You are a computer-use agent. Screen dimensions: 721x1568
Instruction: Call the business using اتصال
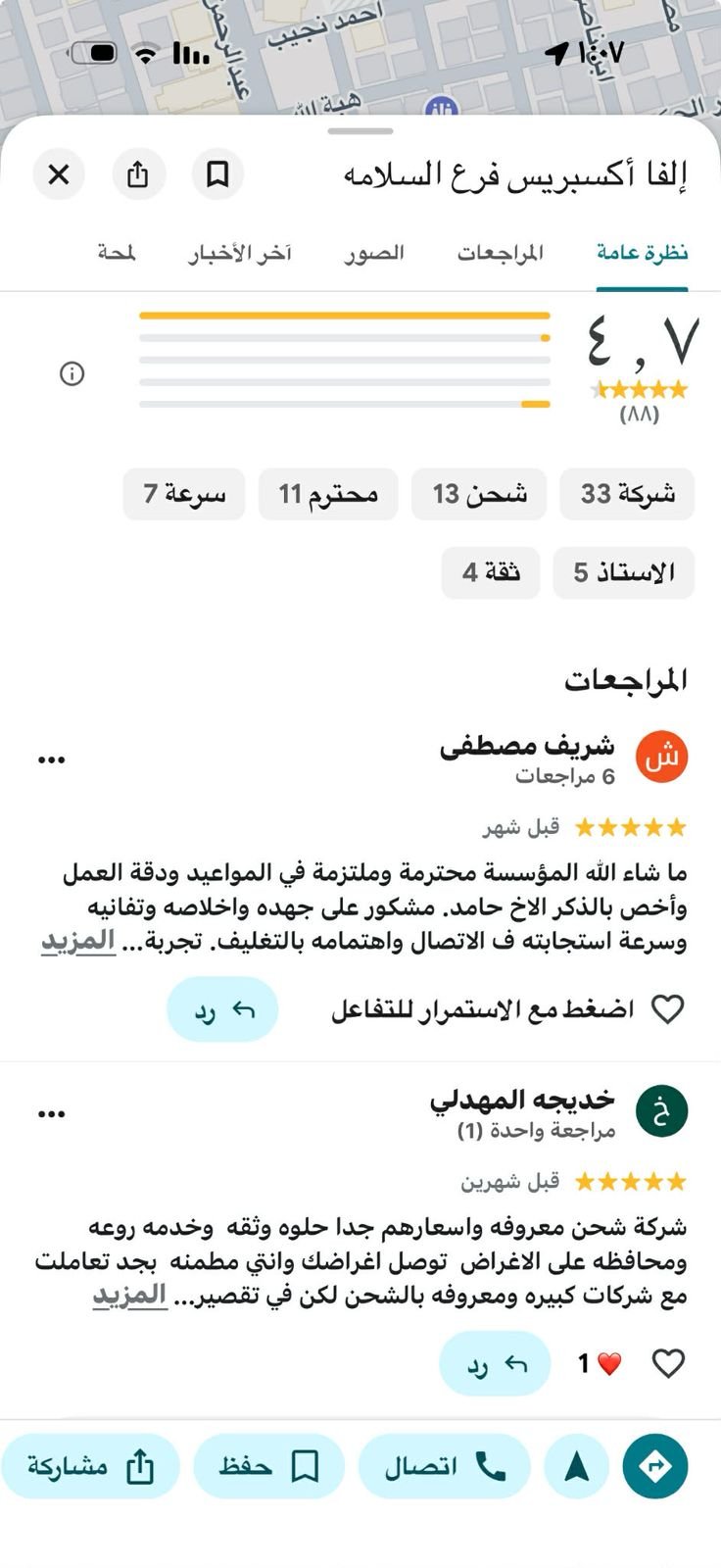point(444,1466)
